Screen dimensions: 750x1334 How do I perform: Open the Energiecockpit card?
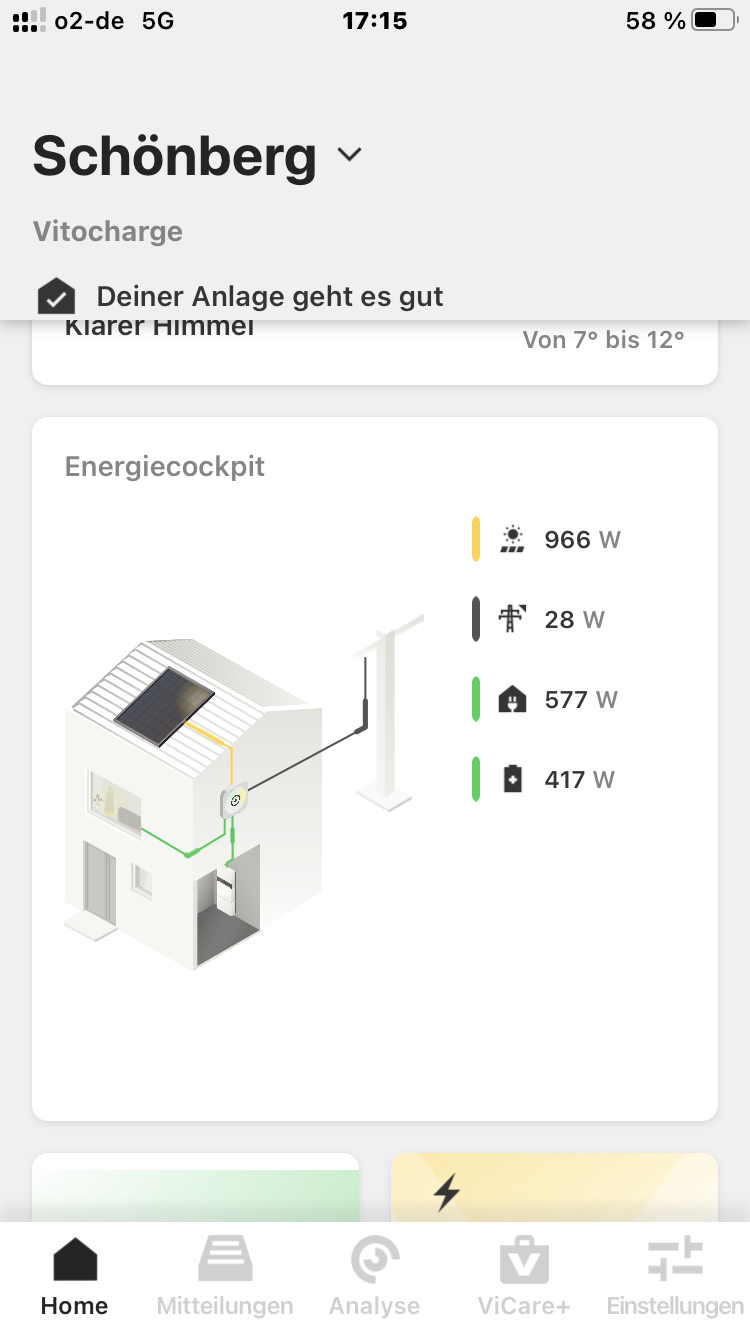pos(375,768)
